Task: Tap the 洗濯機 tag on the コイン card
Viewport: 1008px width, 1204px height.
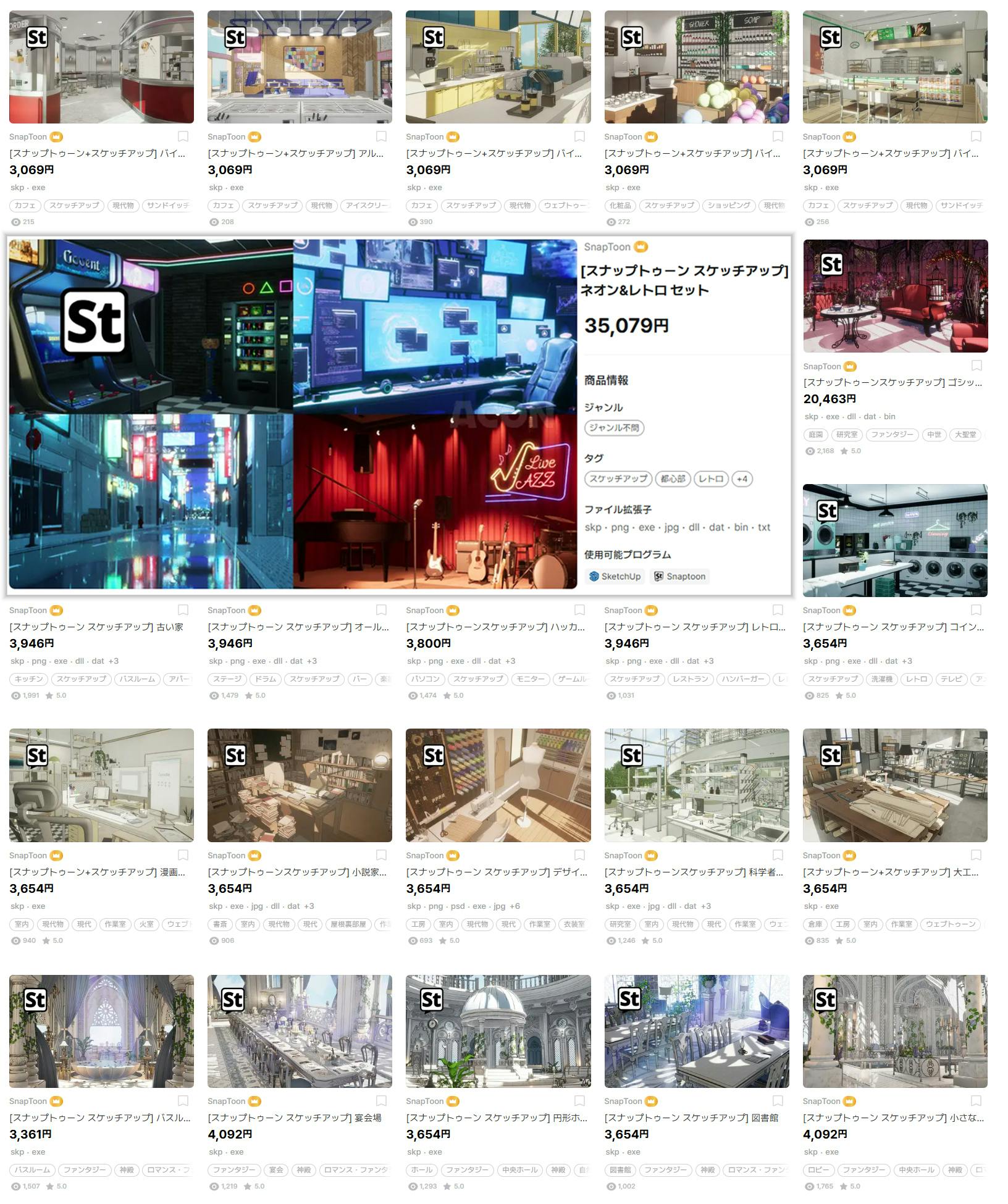Action: (x=881, y=679)
